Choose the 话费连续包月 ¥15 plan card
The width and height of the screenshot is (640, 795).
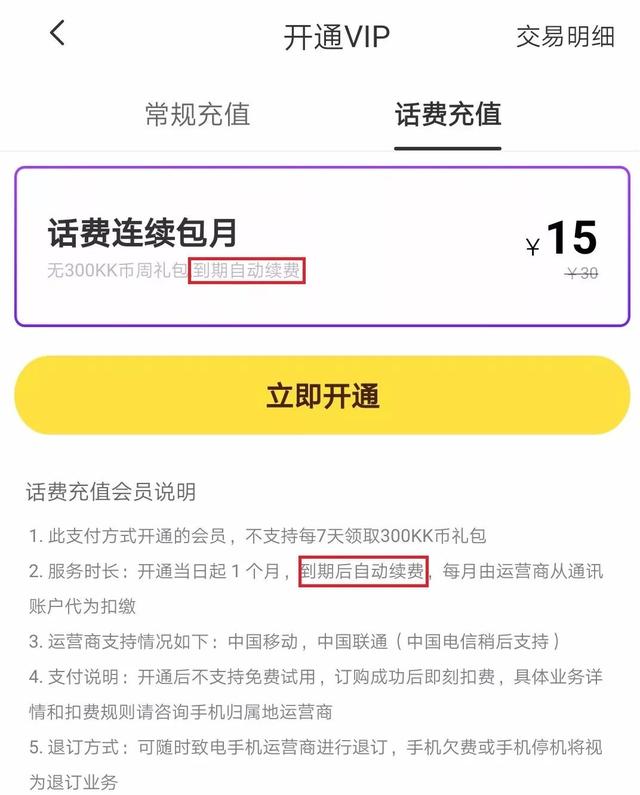coord(321,246)
